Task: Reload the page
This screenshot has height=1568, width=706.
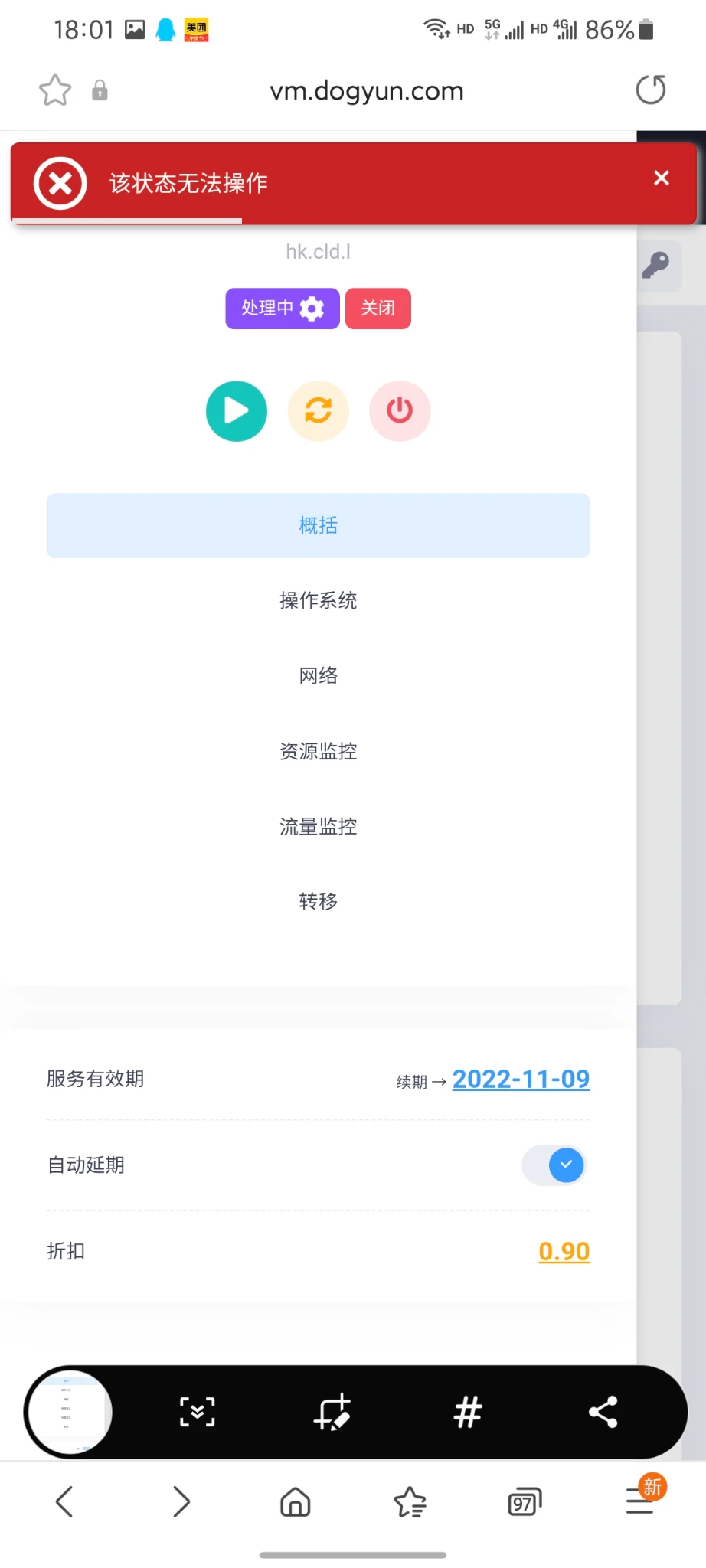Action: [651, 90]
